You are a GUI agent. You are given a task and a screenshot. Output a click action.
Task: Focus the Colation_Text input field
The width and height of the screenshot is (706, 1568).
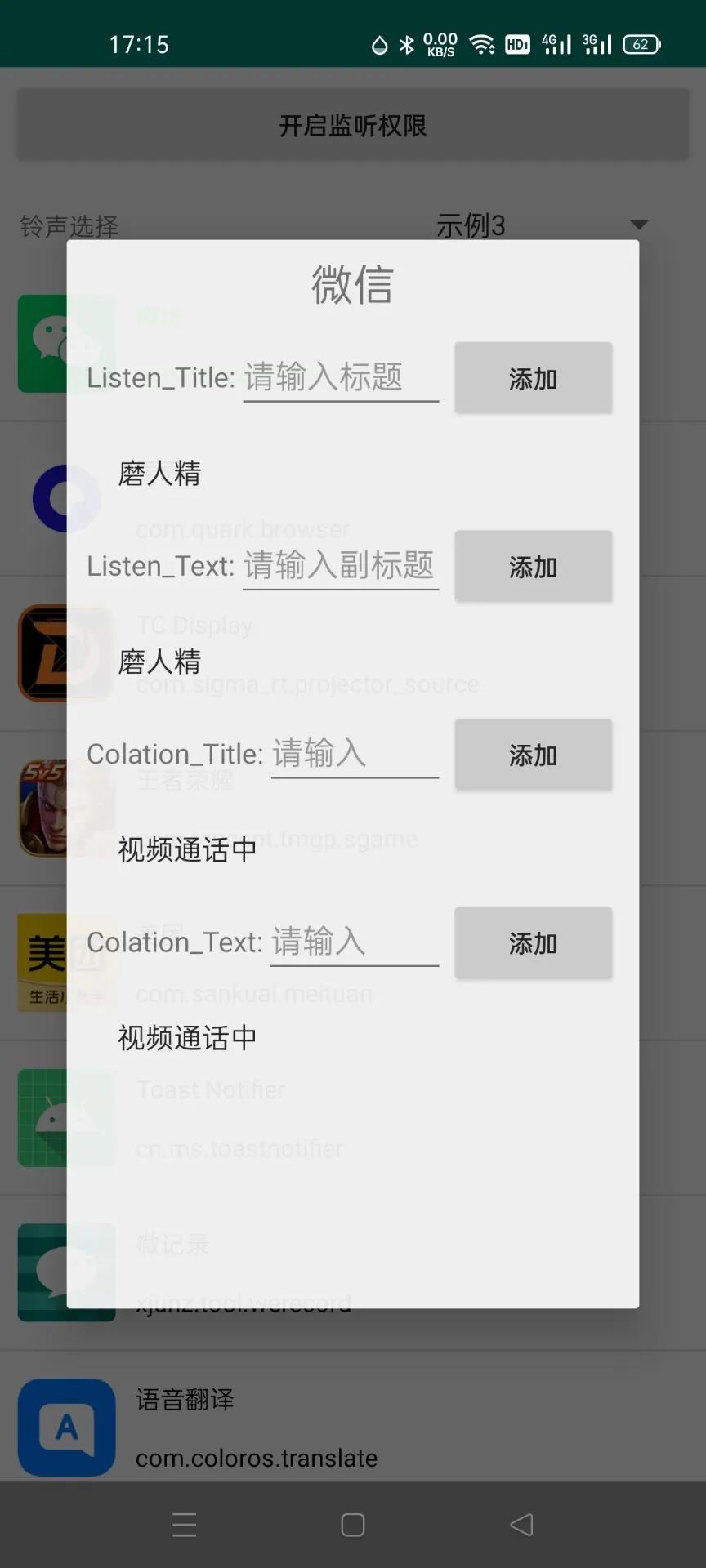coord(355,942)
